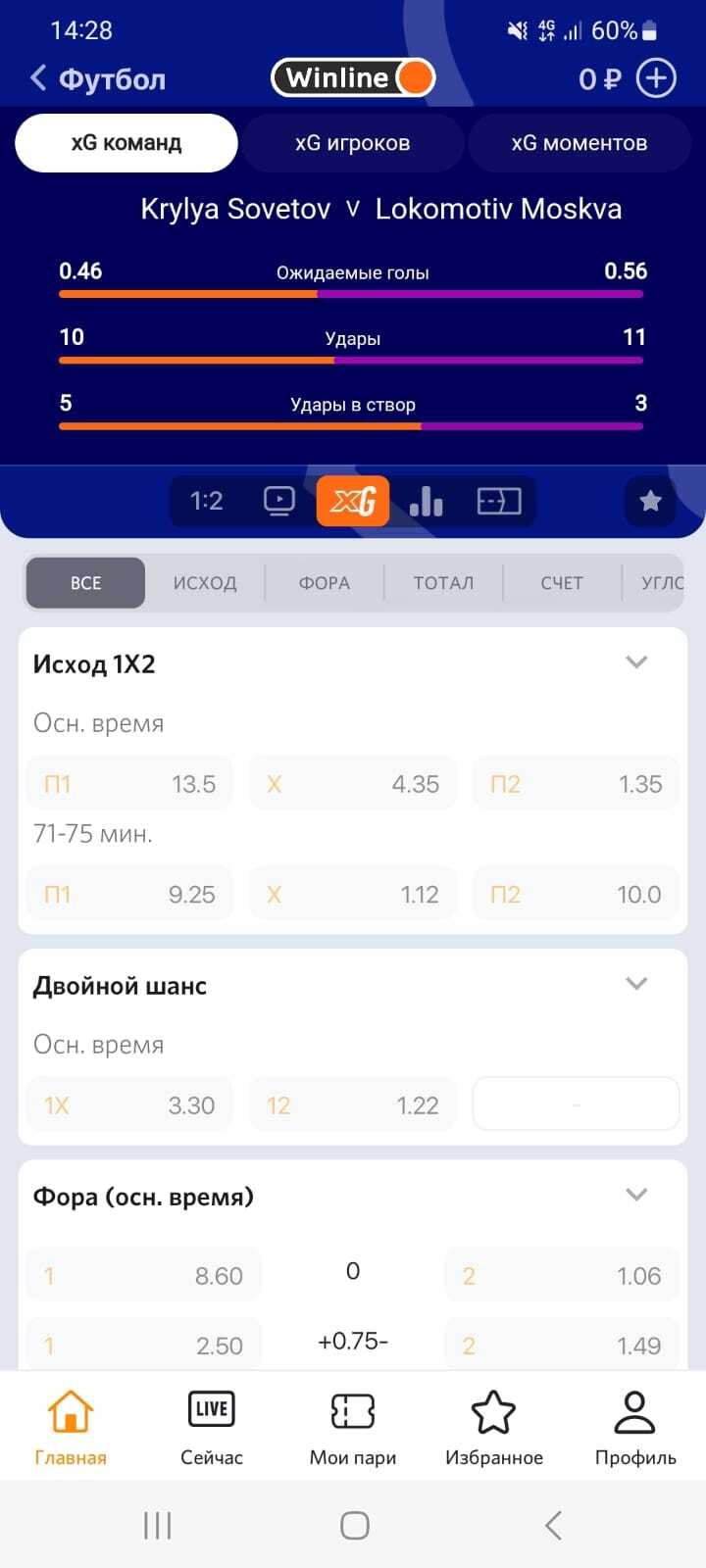Filter bets by ТОТАЛ

coord(443,583)
